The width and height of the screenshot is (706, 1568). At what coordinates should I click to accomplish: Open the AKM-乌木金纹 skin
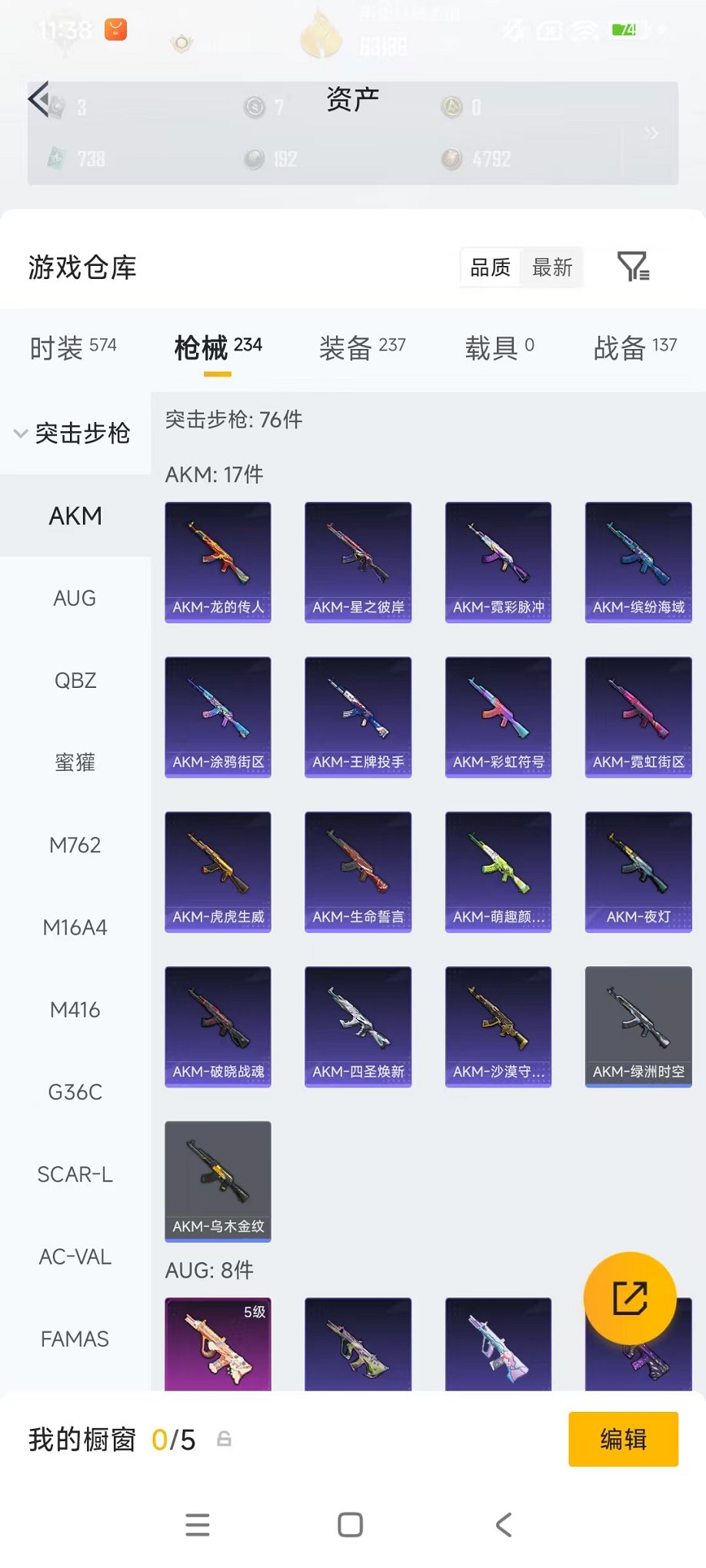(x=218, y=1181)
